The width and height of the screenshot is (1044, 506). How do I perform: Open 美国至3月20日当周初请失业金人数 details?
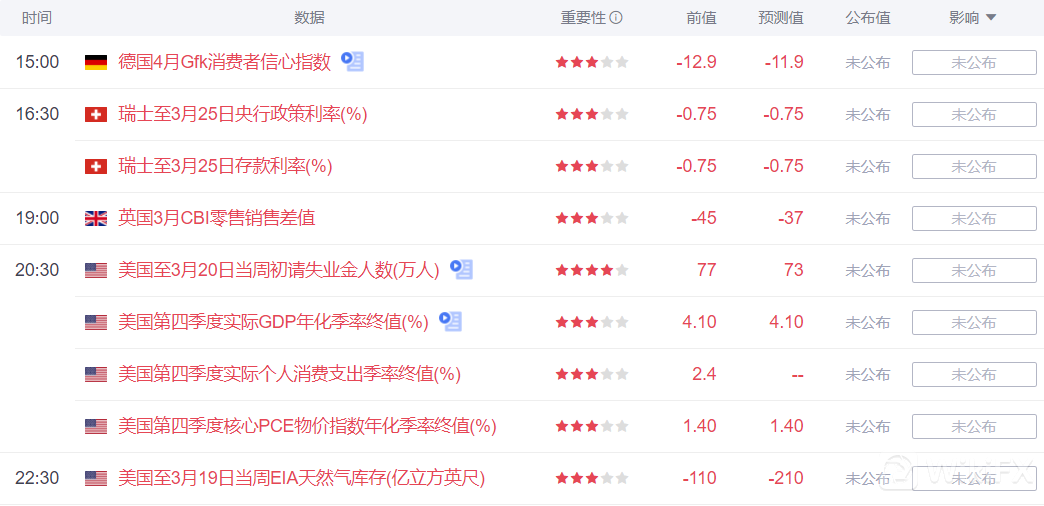pos(278,270)
